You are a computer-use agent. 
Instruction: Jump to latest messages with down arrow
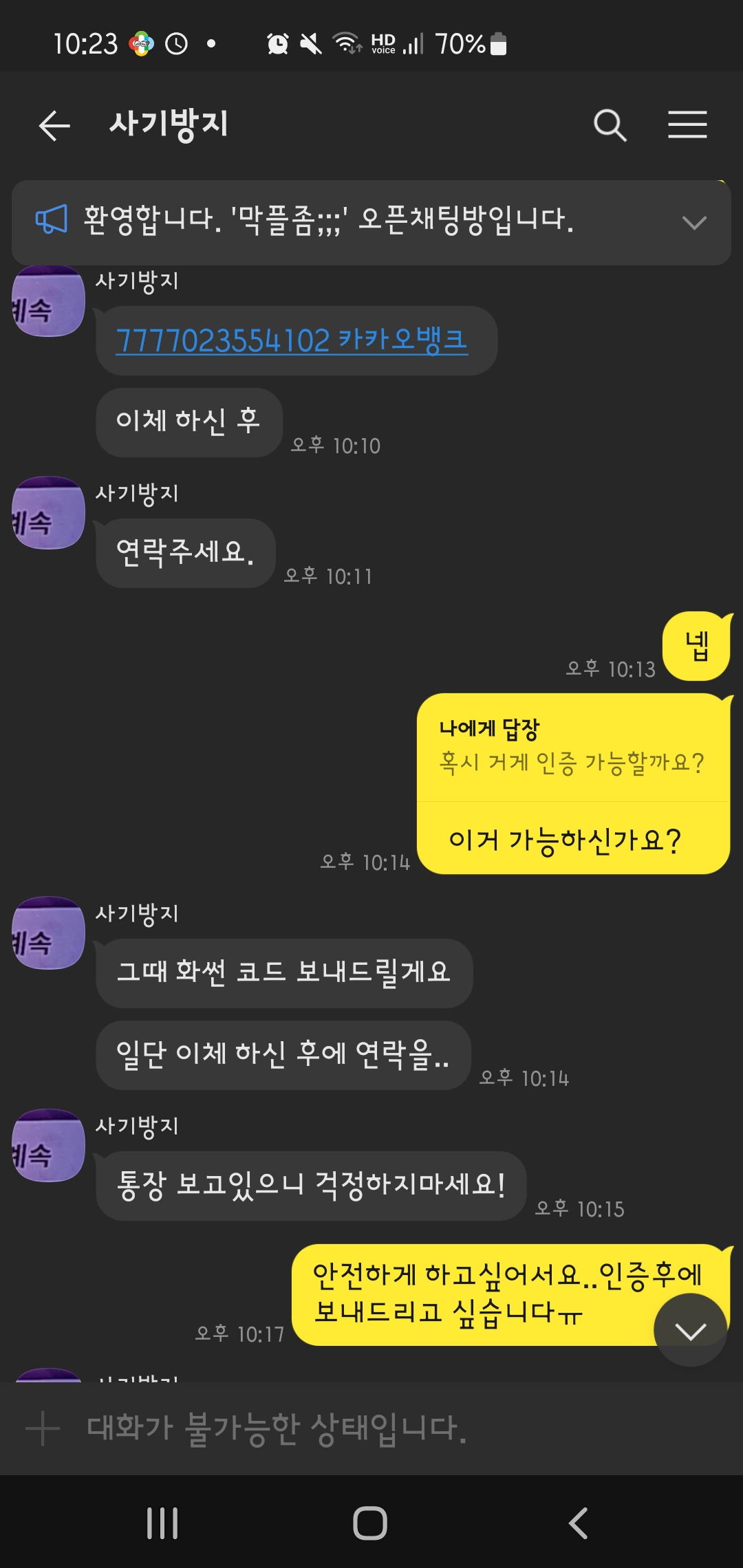[x=690, y=1330]
